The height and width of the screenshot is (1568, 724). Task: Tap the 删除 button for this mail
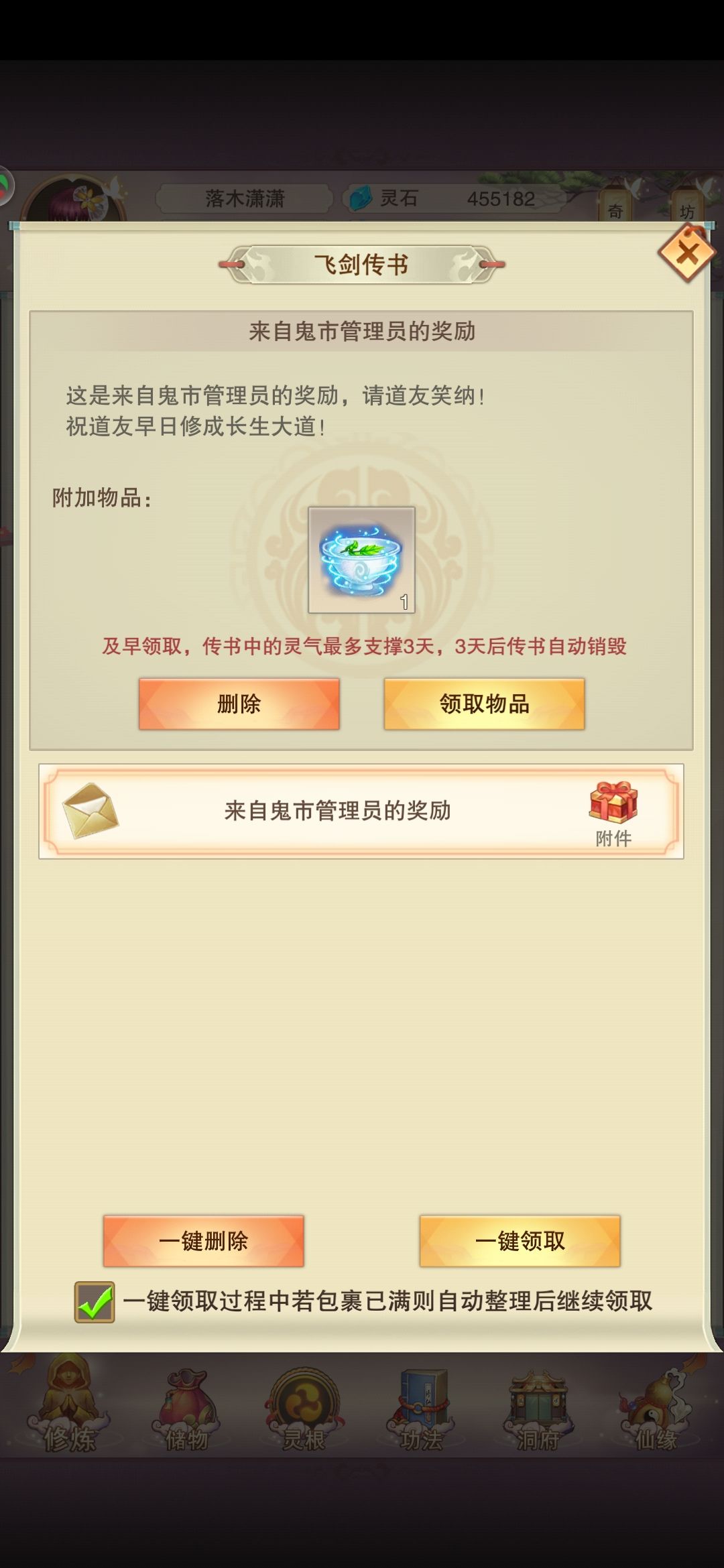tap(239, 704)
